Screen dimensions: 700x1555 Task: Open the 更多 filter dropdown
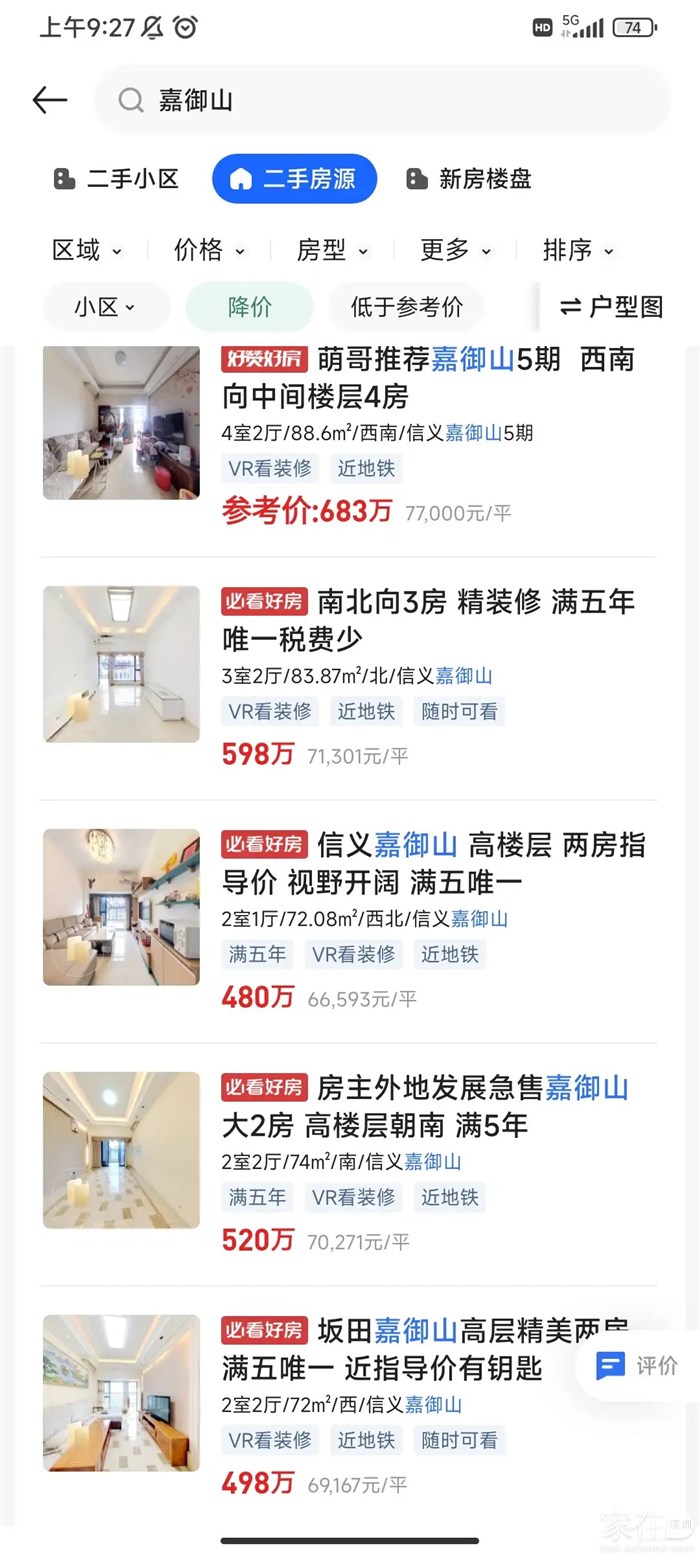[x=456, y=250]
